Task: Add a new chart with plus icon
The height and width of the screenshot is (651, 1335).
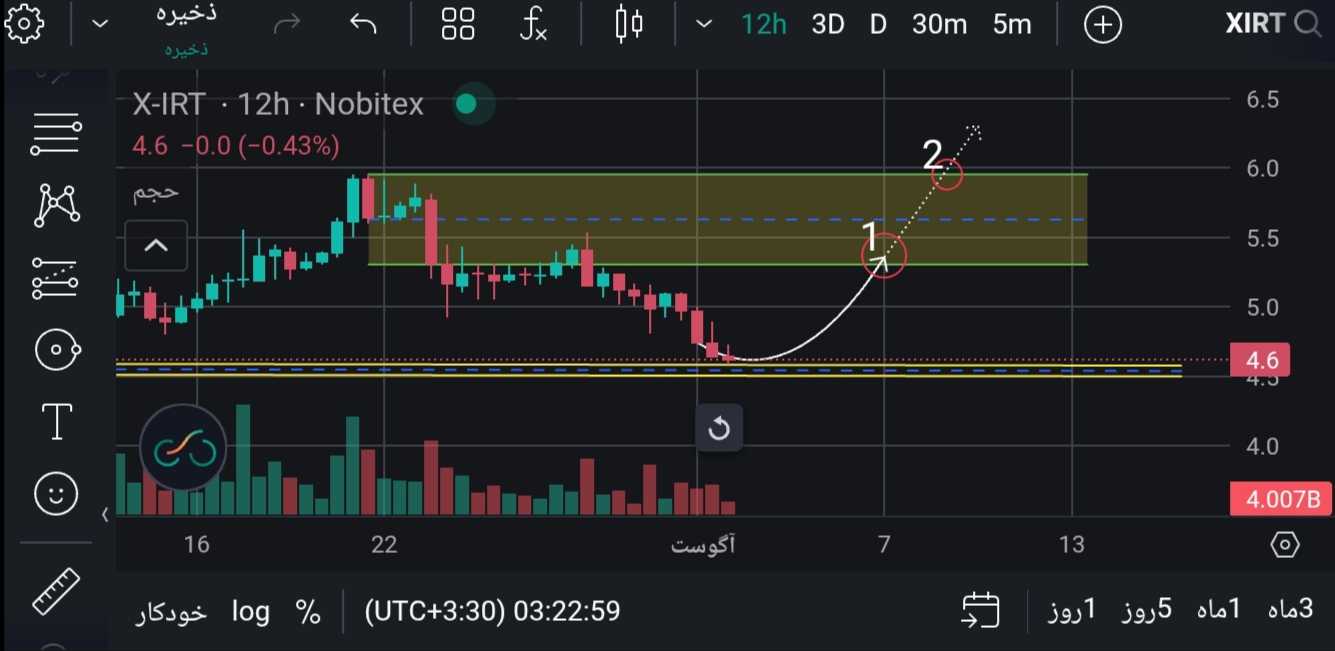Action: tap(1103, 24)
